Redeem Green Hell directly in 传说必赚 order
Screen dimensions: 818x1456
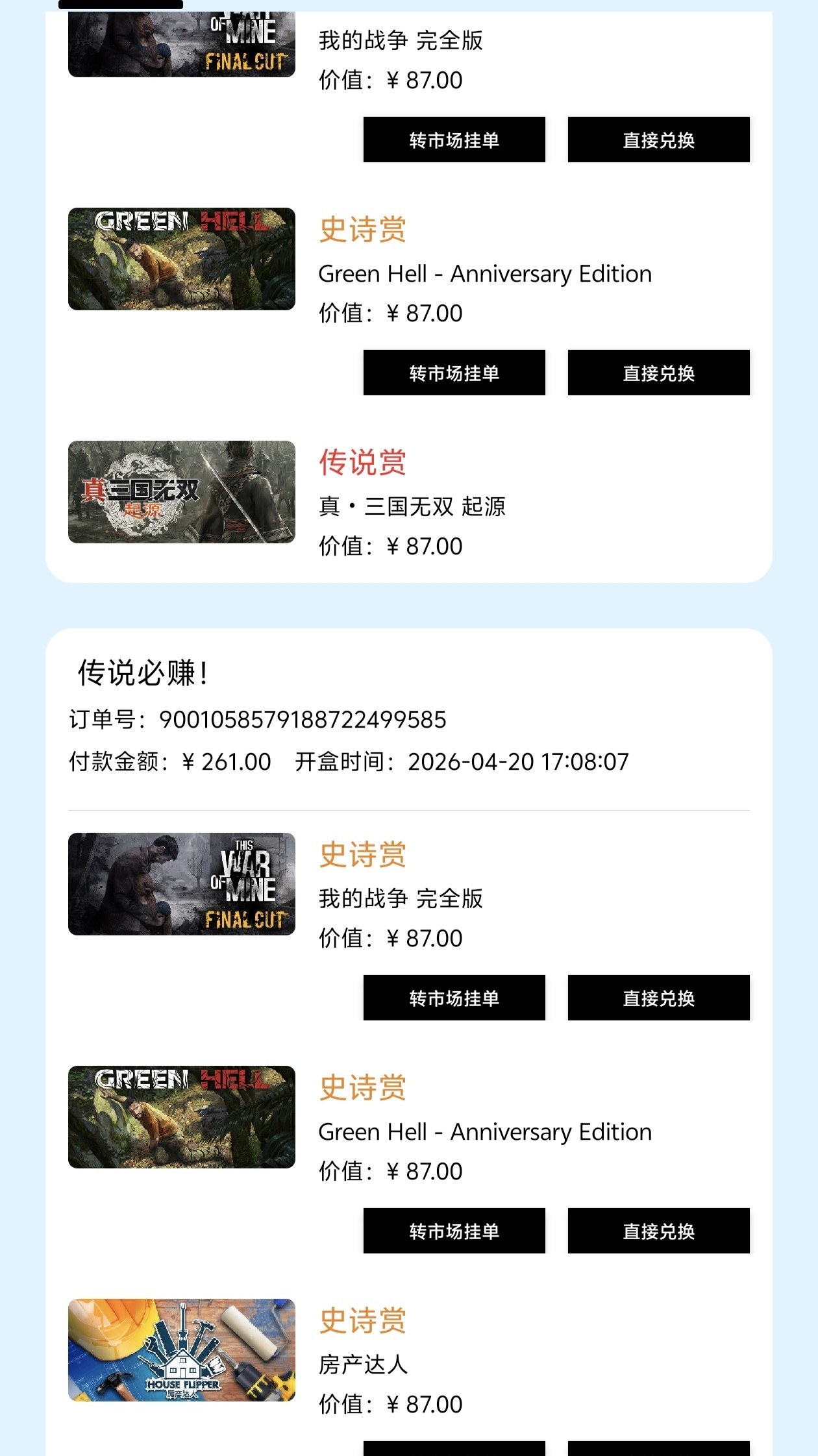pyautogui.click(x=658, y=1231)
